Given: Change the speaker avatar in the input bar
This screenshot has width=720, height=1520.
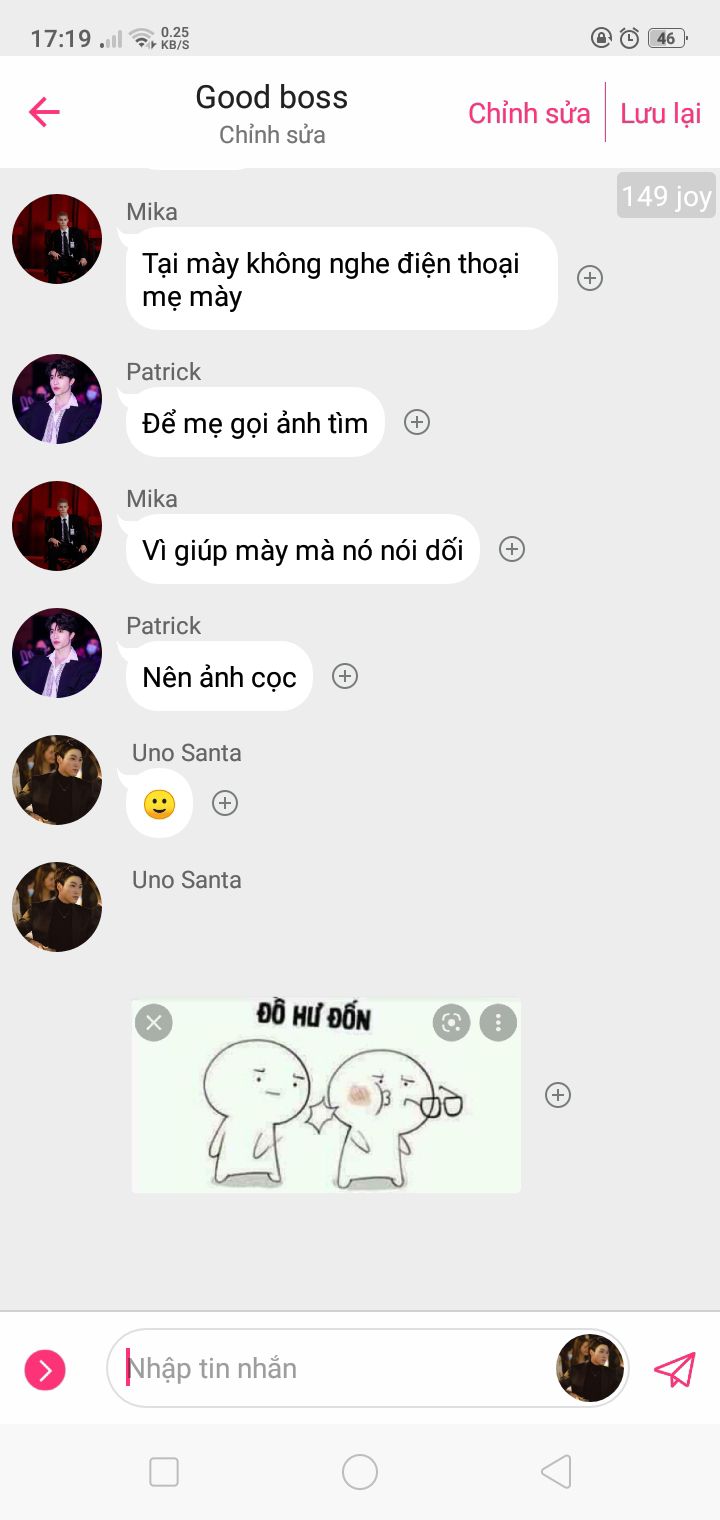Looking at the screenshot, I should click(590, 1368).
